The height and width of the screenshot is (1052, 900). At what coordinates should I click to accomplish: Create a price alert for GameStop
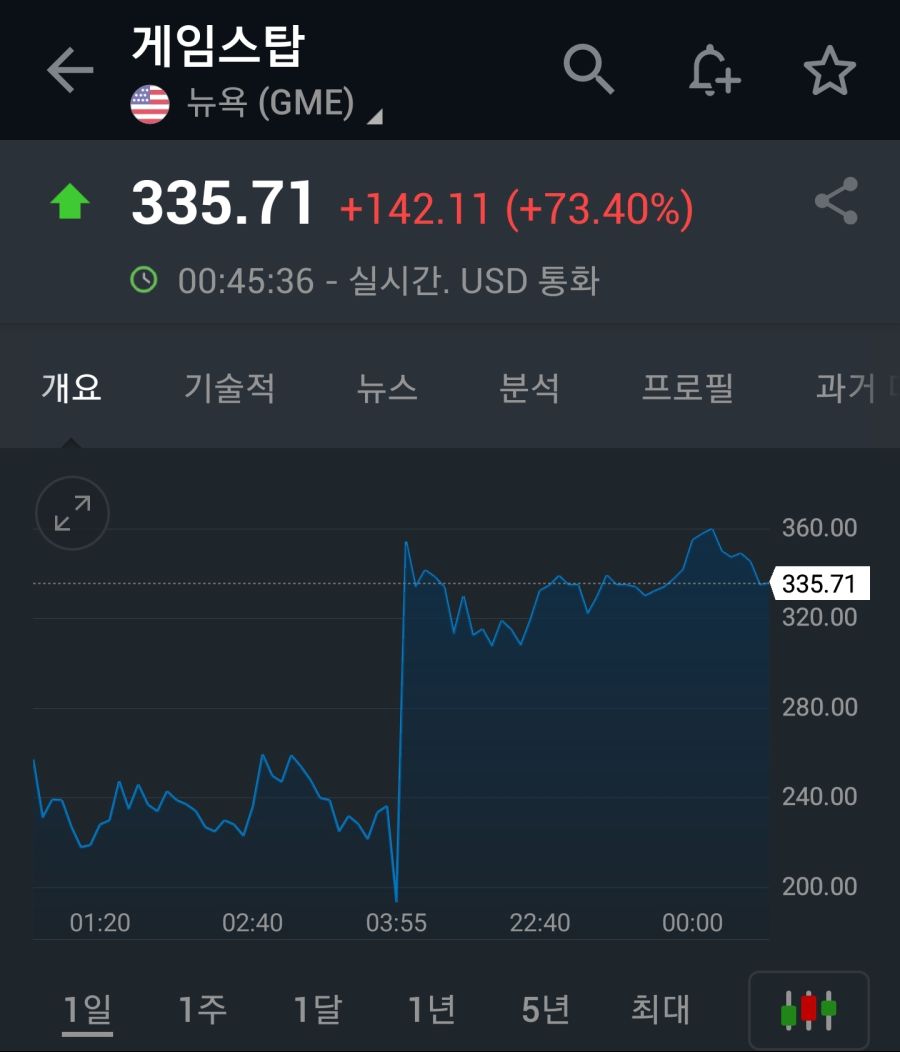pos(716,68)
